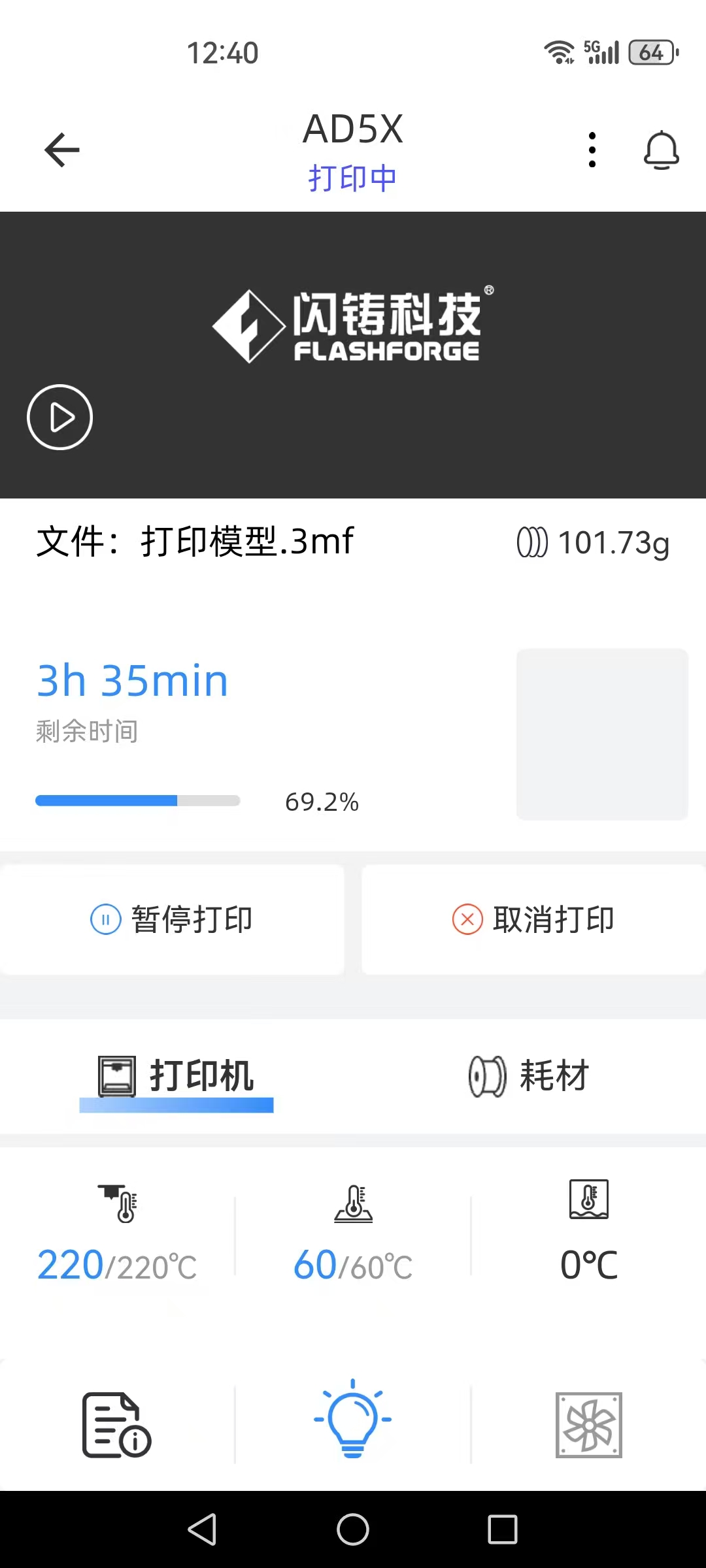Open the model preview thumbnail
The height and width of the screenshot is (1568, 706).
coord(602,734)
